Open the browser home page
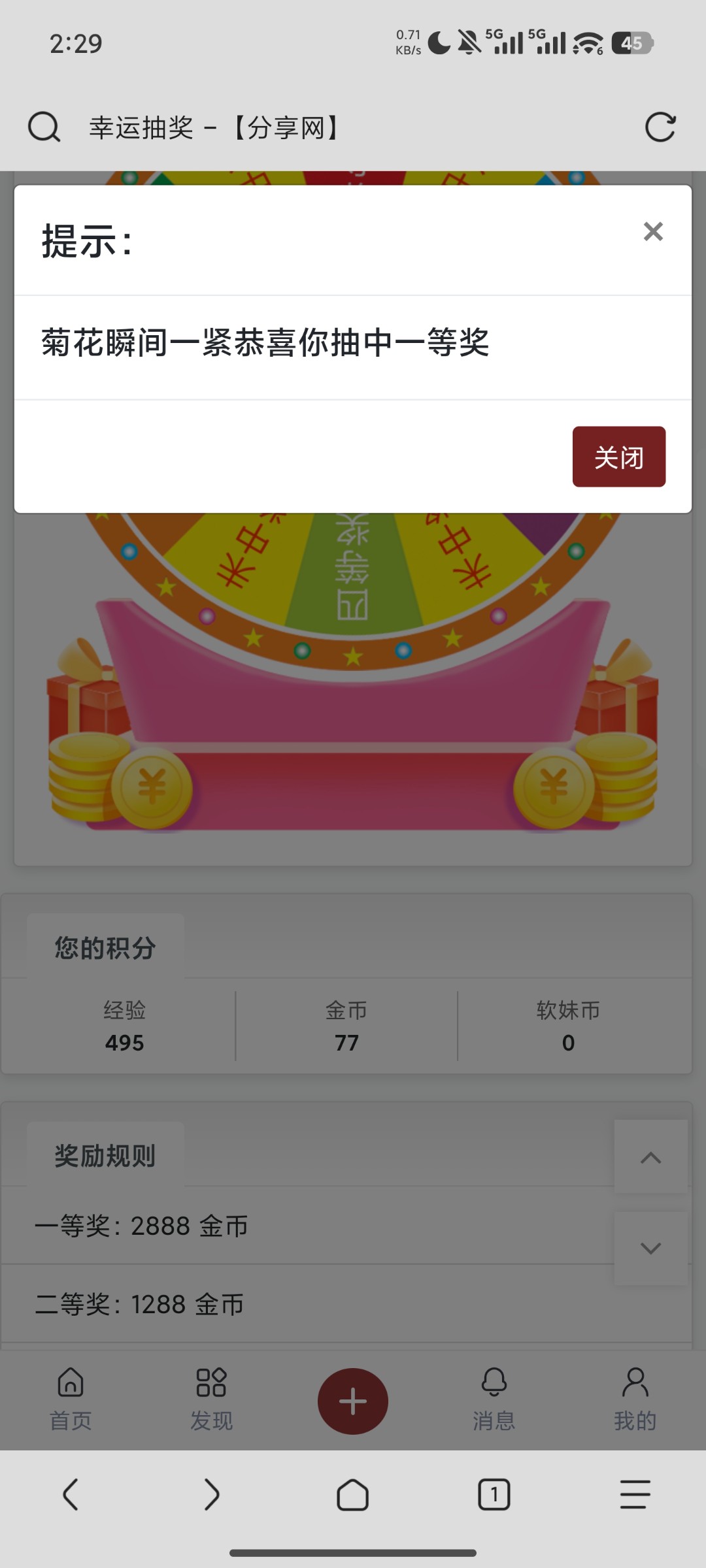 [353, 1495]
